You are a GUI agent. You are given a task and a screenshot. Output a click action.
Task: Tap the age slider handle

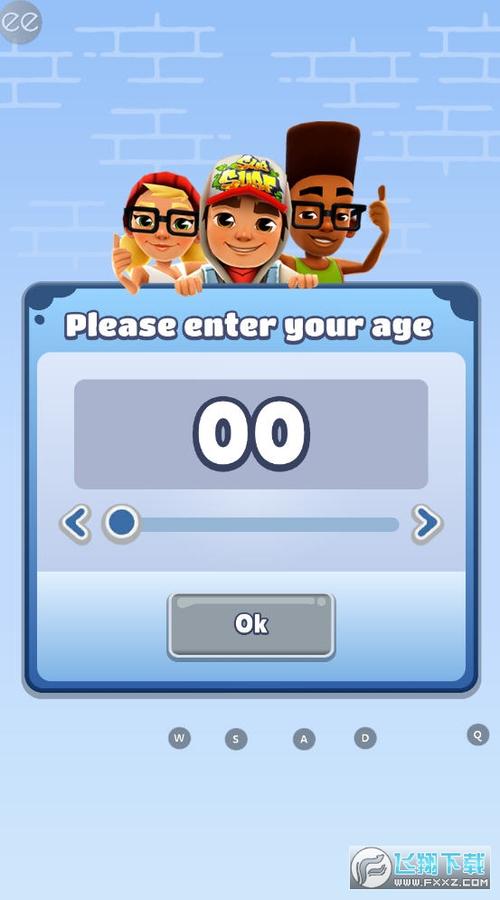[x=121, y=523]
